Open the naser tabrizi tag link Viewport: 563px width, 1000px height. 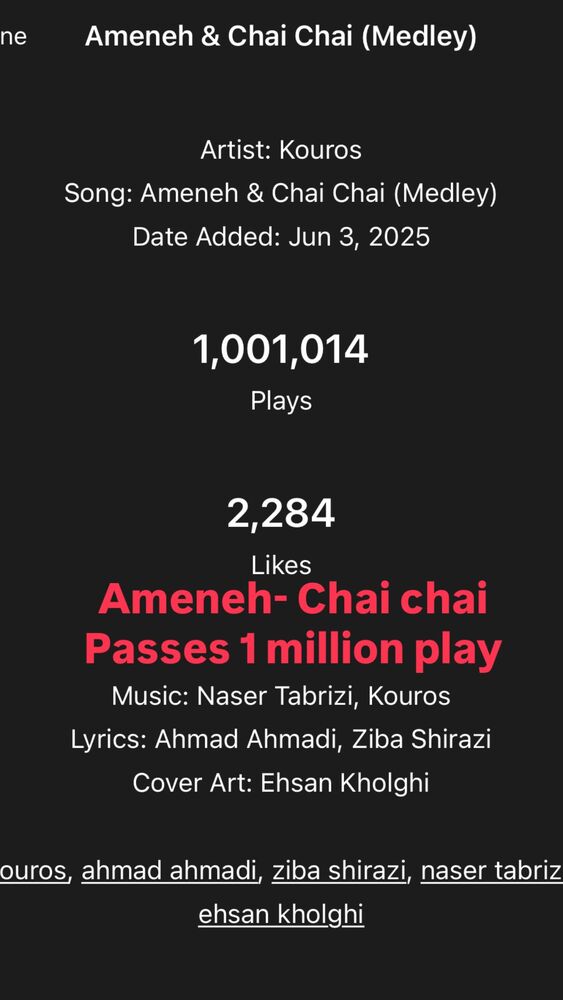pos(492,871)
